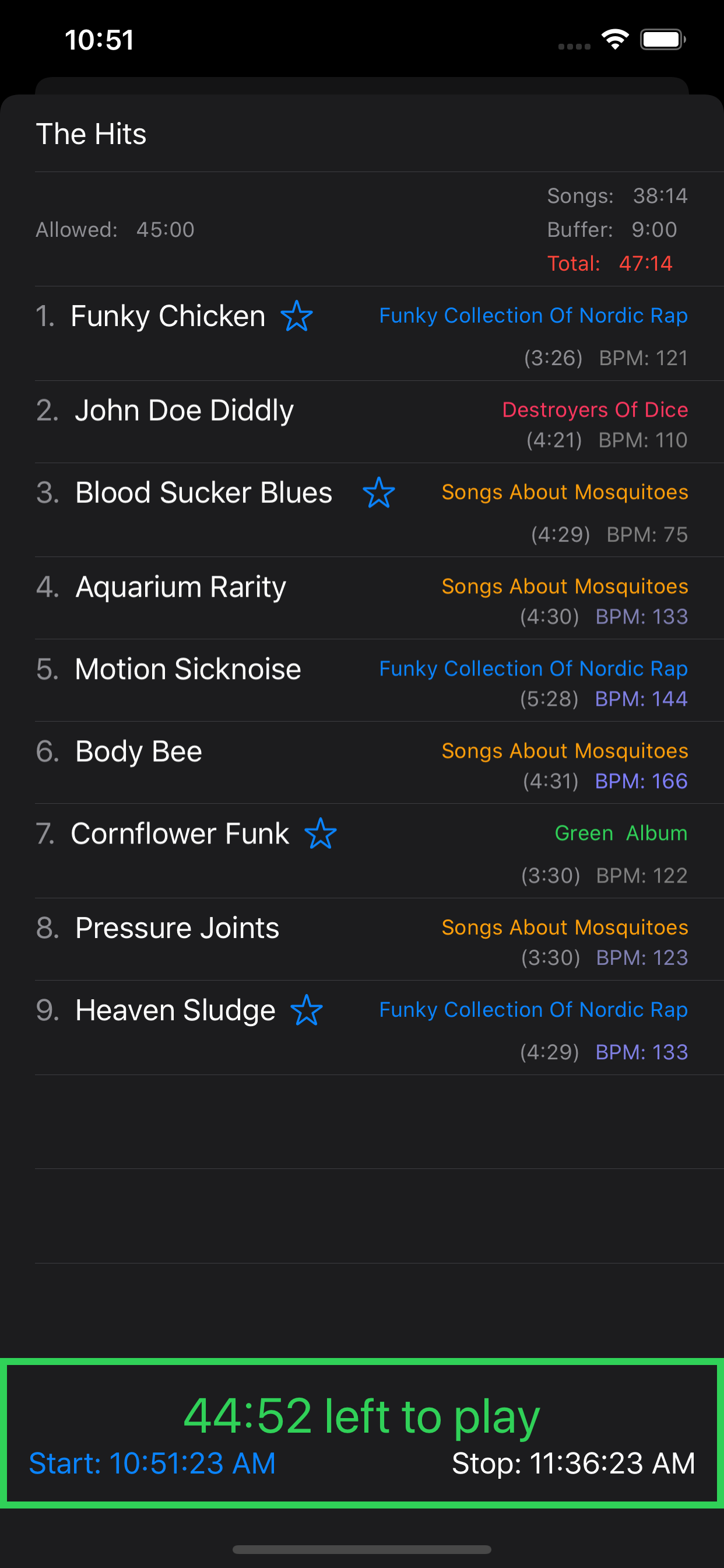The image size is (724, 1568).
Task: Tap the playlist title The Hits
Action: (x=92, y=134)
